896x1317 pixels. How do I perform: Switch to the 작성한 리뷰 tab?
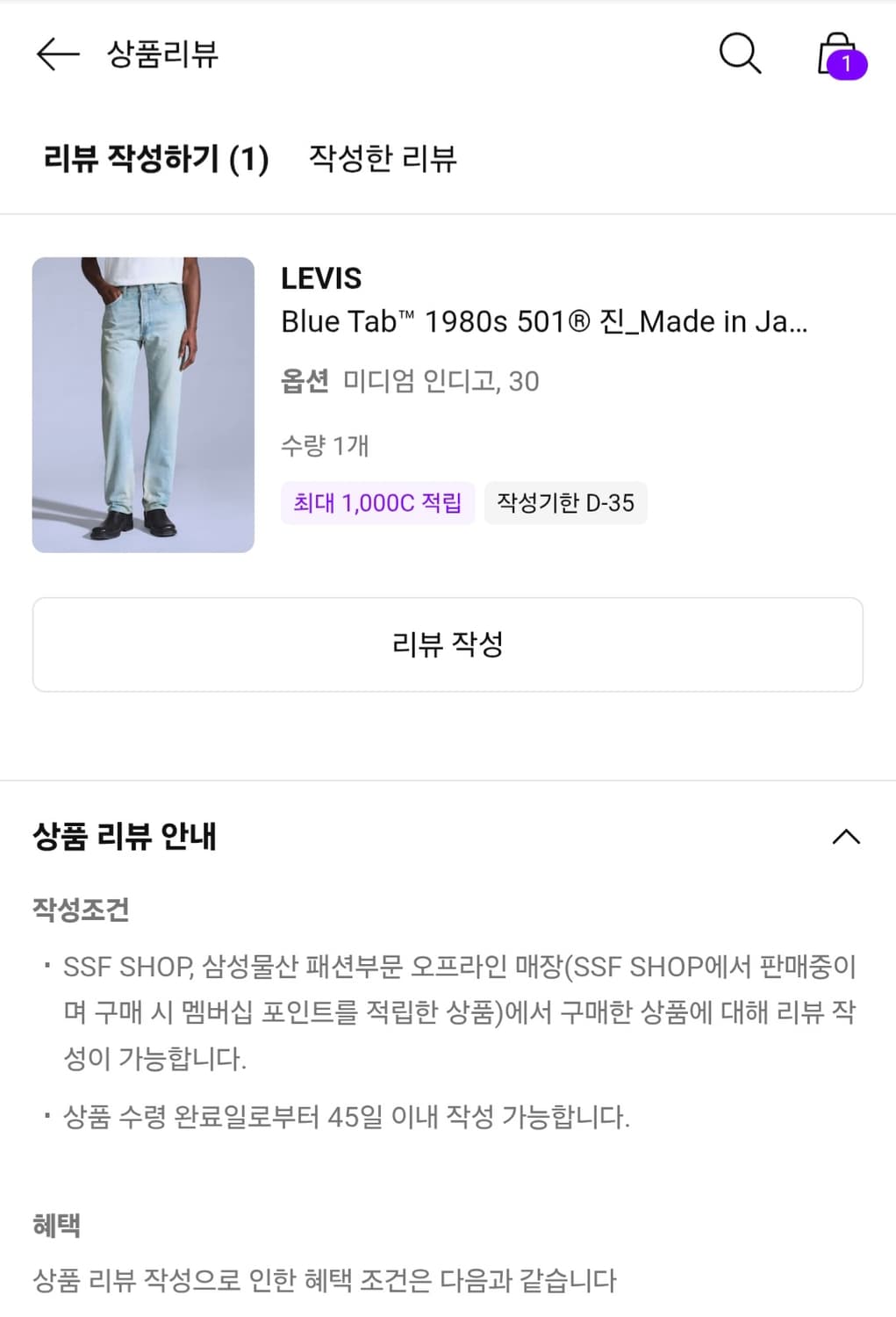(381, 160)
